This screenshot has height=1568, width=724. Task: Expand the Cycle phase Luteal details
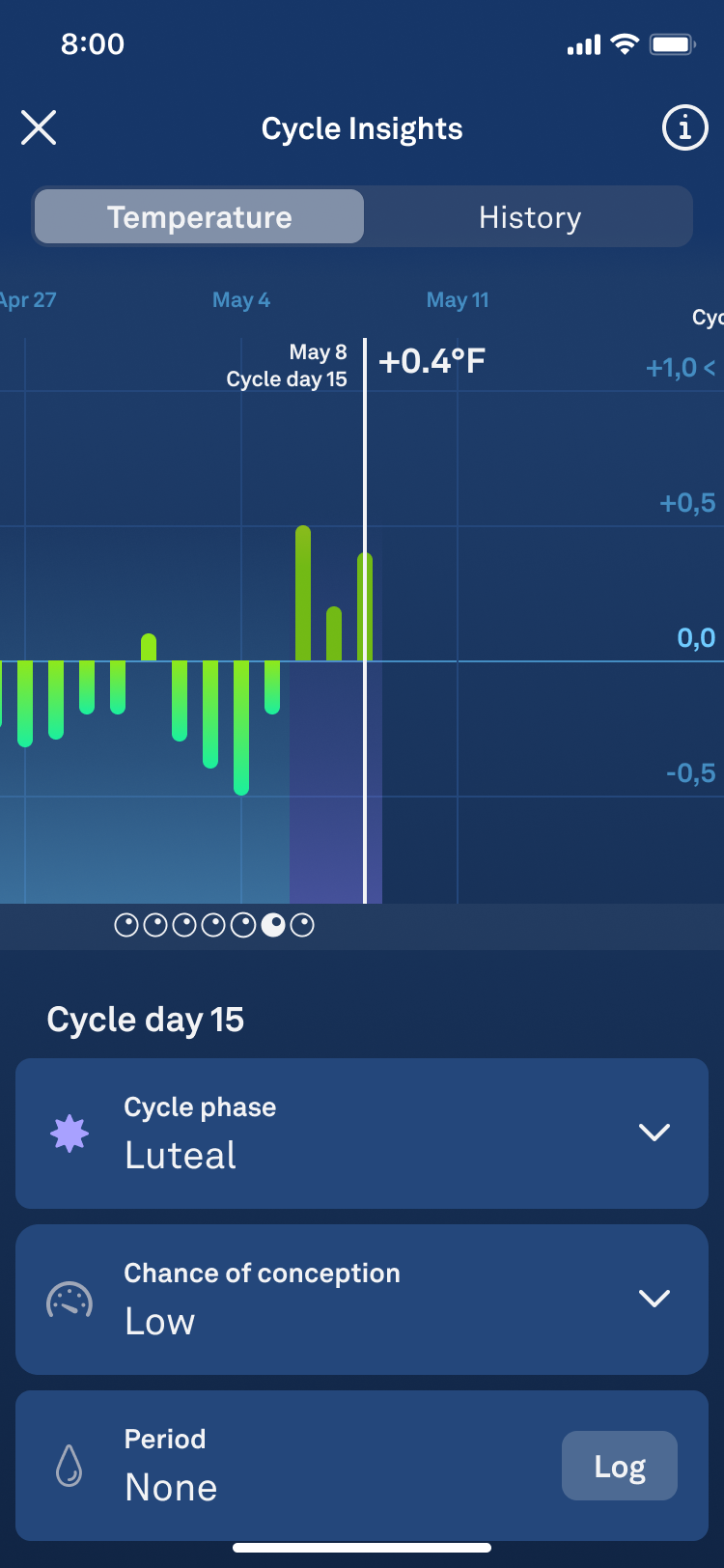[x=654, y=1134]
